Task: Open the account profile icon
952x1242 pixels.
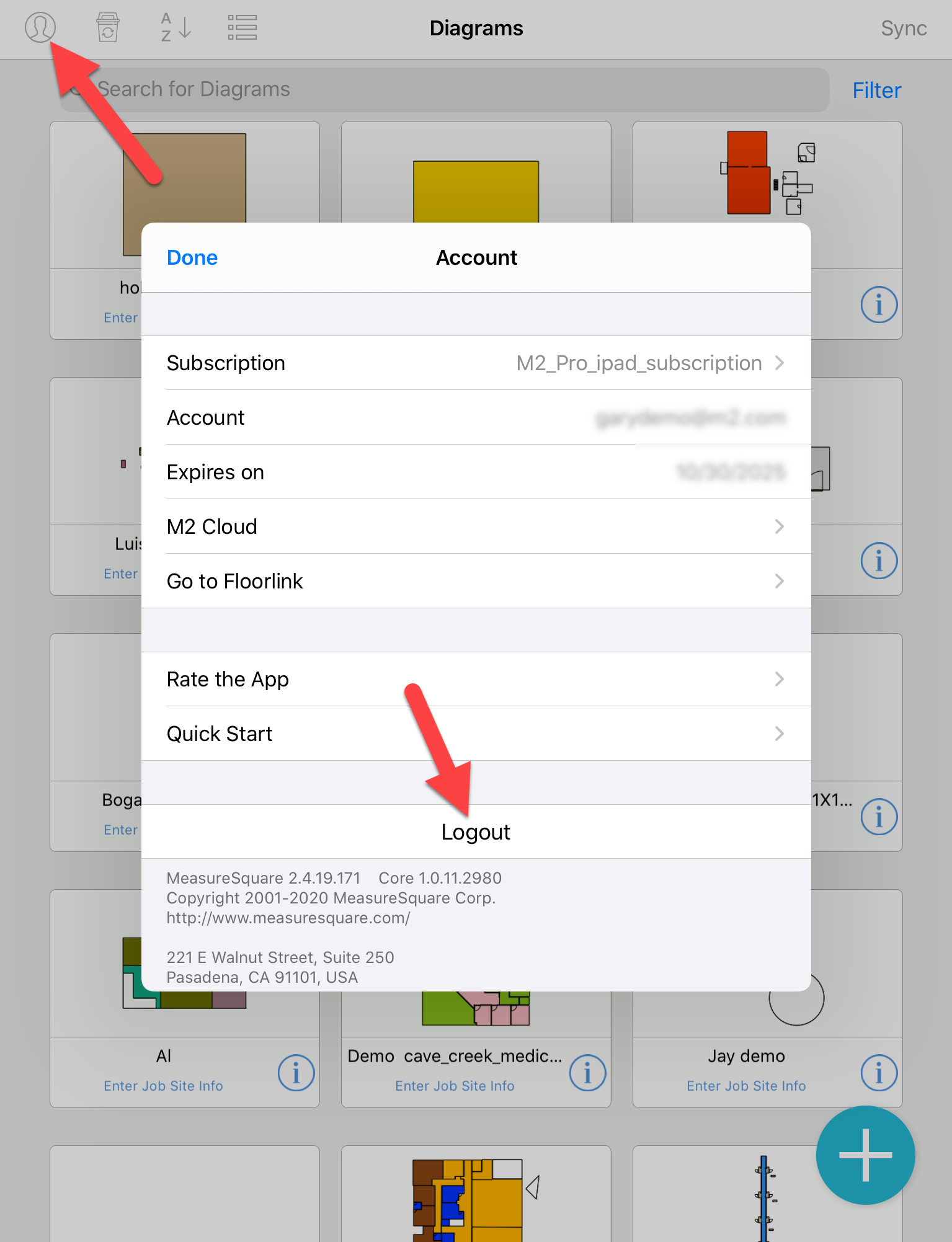Action: (40, 28)
